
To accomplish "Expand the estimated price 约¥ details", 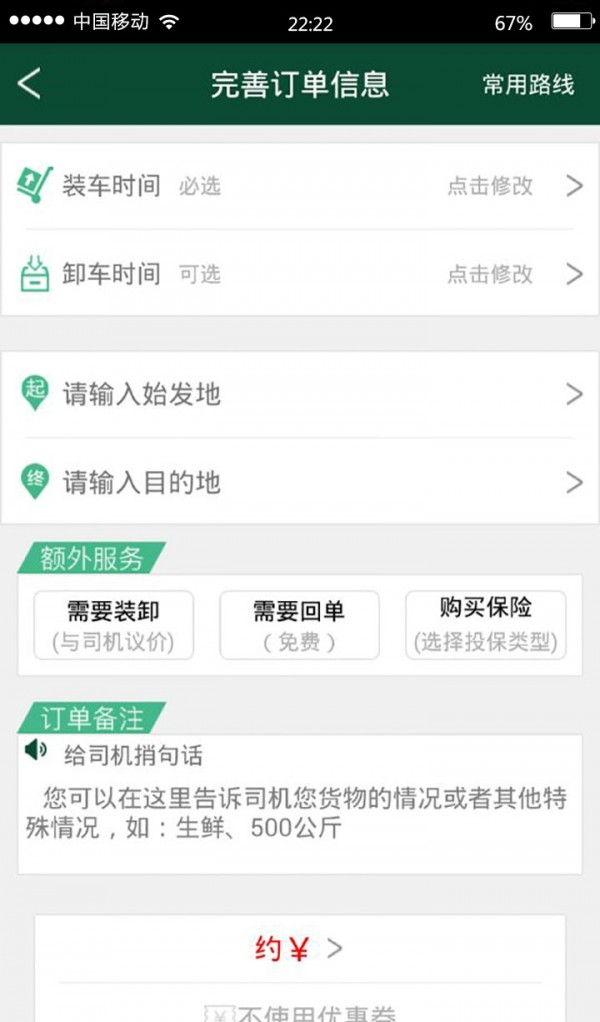I will [299, 949].
